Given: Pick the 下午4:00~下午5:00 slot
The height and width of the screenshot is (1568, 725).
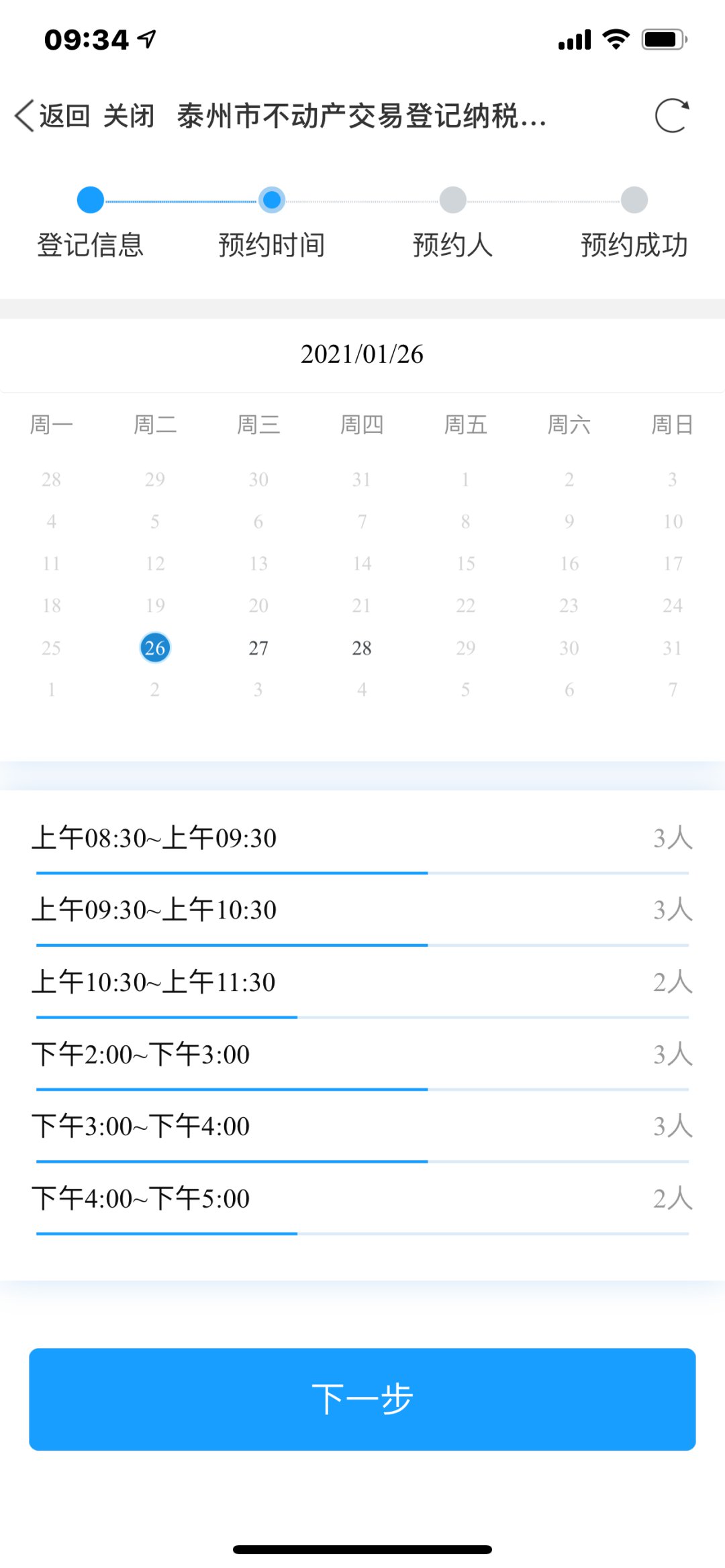Looking at the screenshot, I should pyautogui.click(x=362, y=1199).
